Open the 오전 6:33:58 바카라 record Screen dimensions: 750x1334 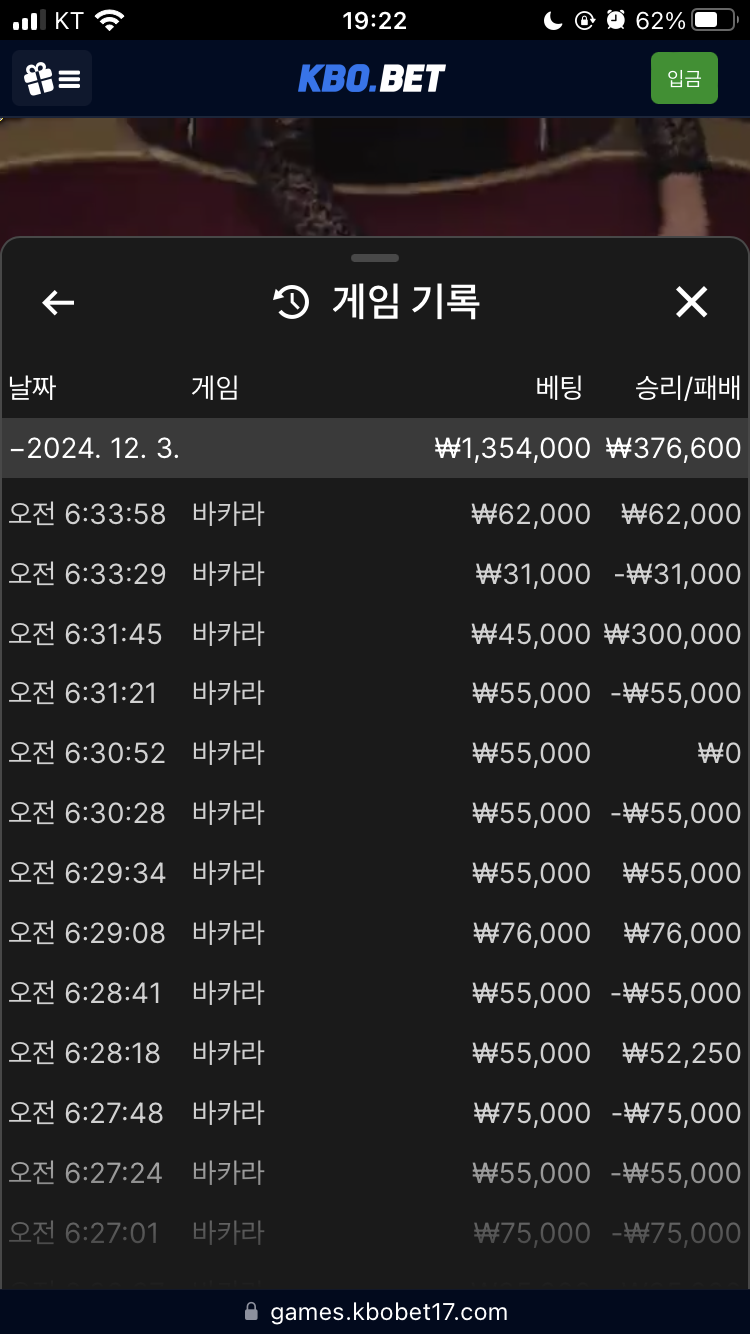(375, 514)
